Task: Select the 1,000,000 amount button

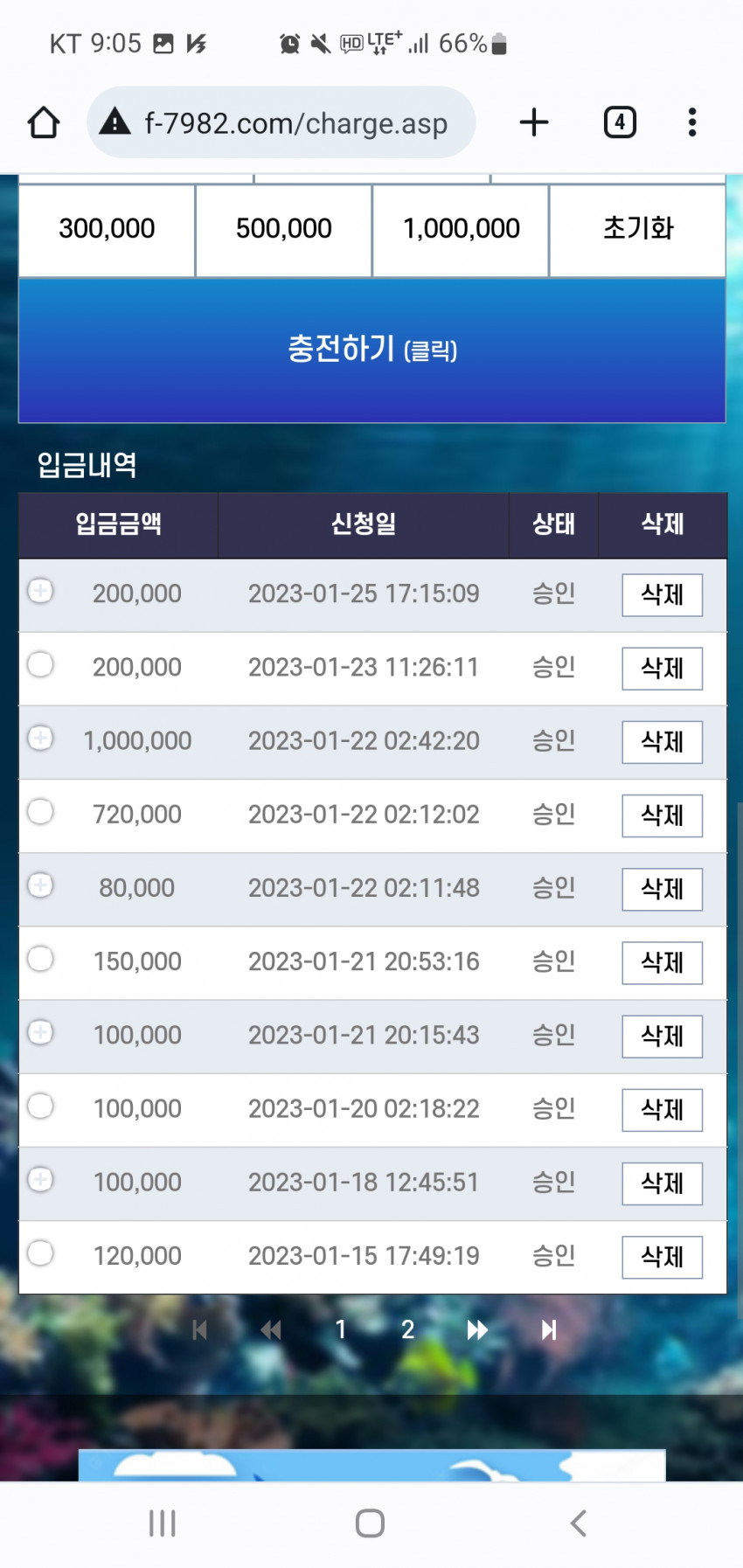Action: [461, 230]
